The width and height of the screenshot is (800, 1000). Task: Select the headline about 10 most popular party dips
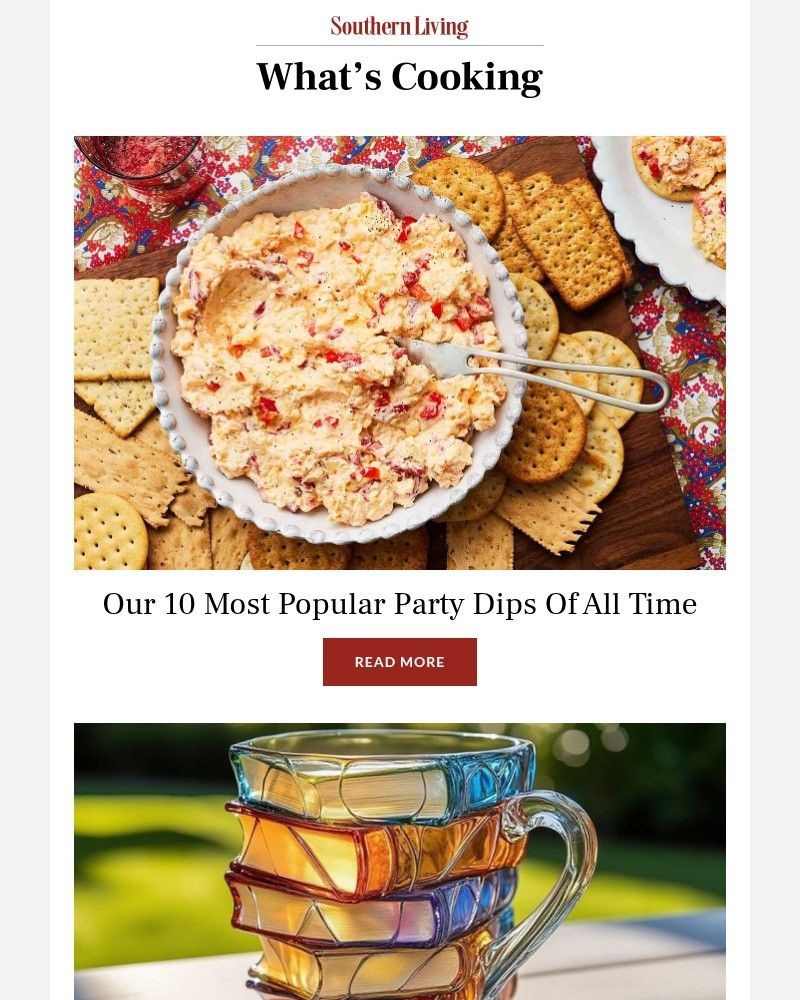pyautogui.click(x=399, y=603)
